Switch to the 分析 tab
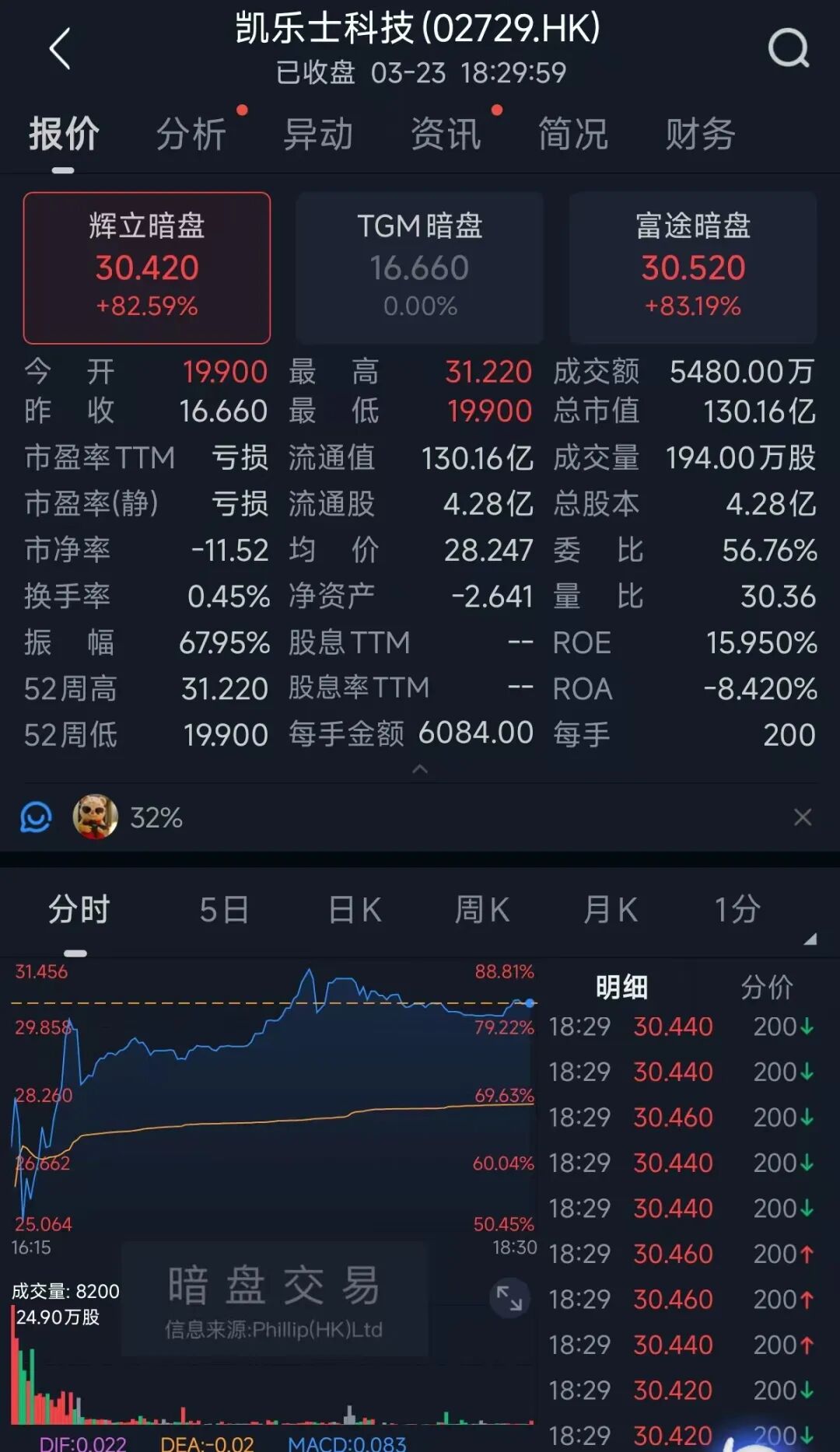 (x=191, y=134)
